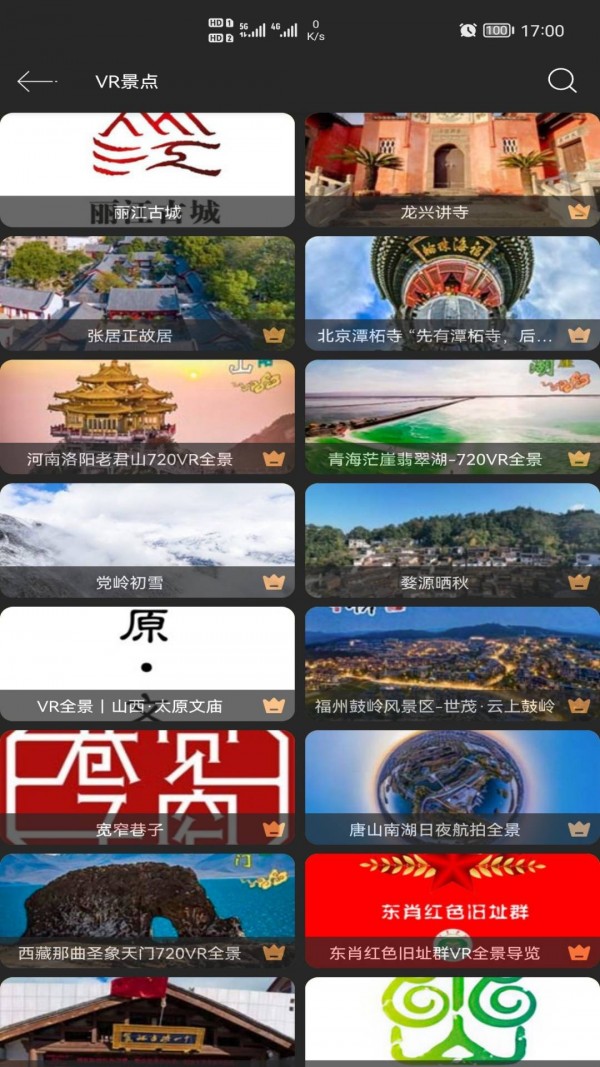Open the 丽江古城 VR tile
The width and height of the screenshot is (600, 1067).
tap(148, 170)
